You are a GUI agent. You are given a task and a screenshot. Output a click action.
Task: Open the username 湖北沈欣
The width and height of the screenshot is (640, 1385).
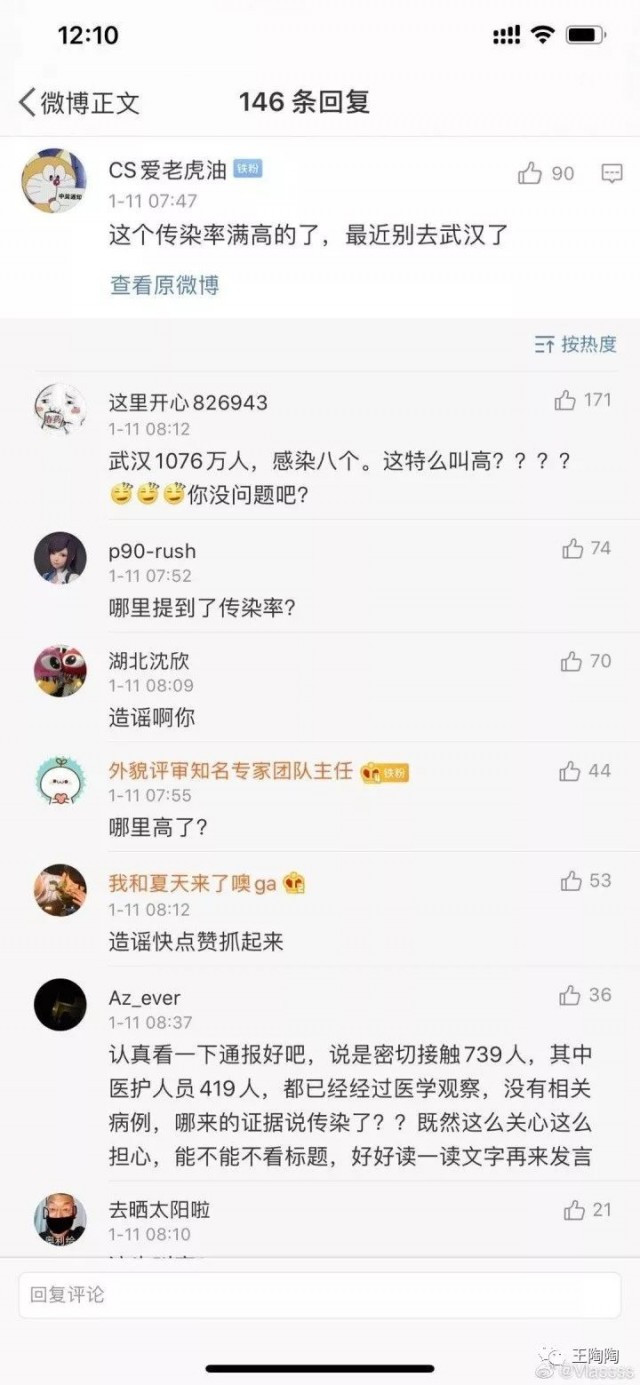click(x=149, y=661)
